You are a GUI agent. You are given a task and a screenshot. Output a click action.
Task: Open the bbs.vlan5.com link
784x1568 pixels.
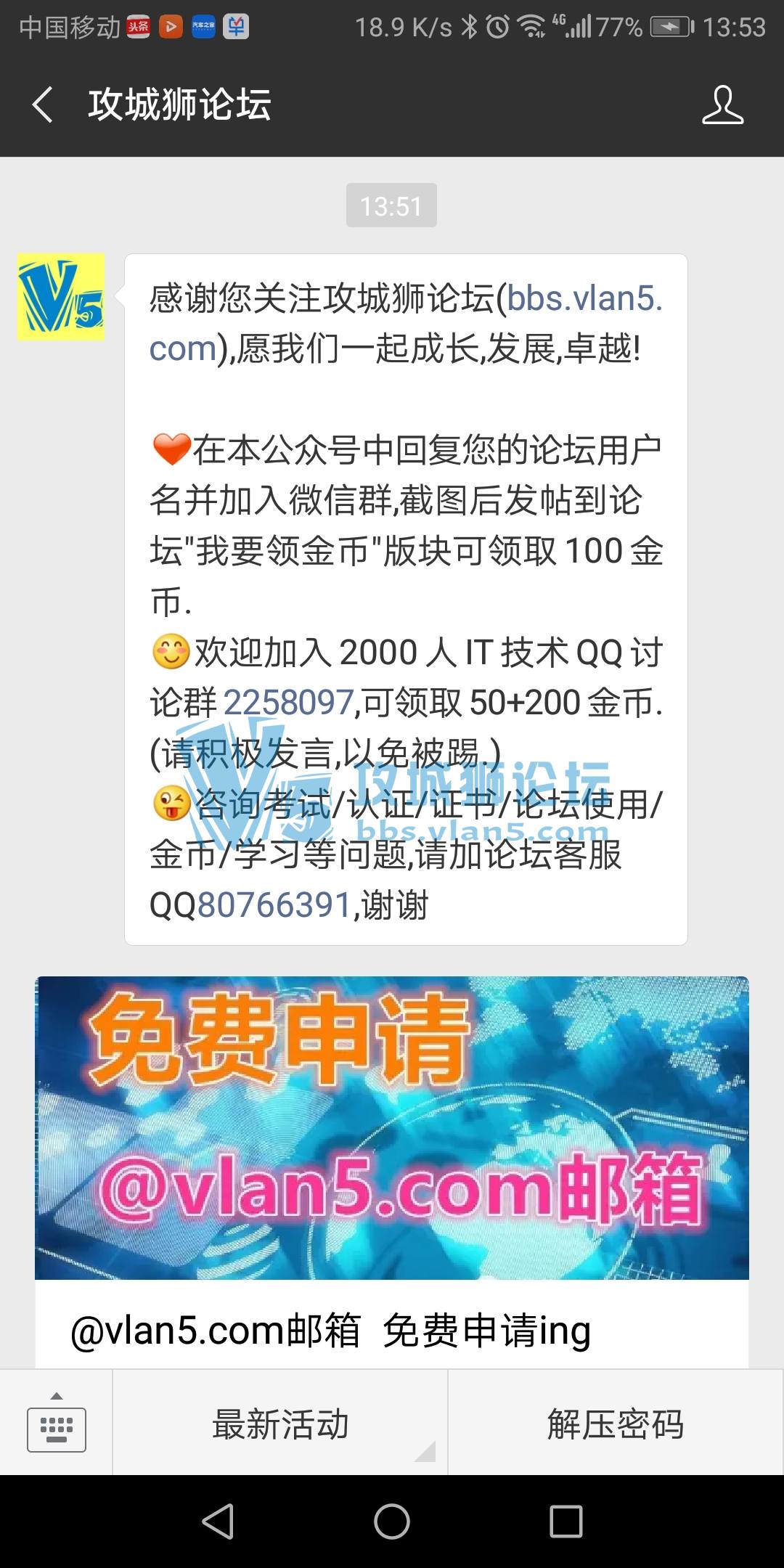tap(584, 299)
